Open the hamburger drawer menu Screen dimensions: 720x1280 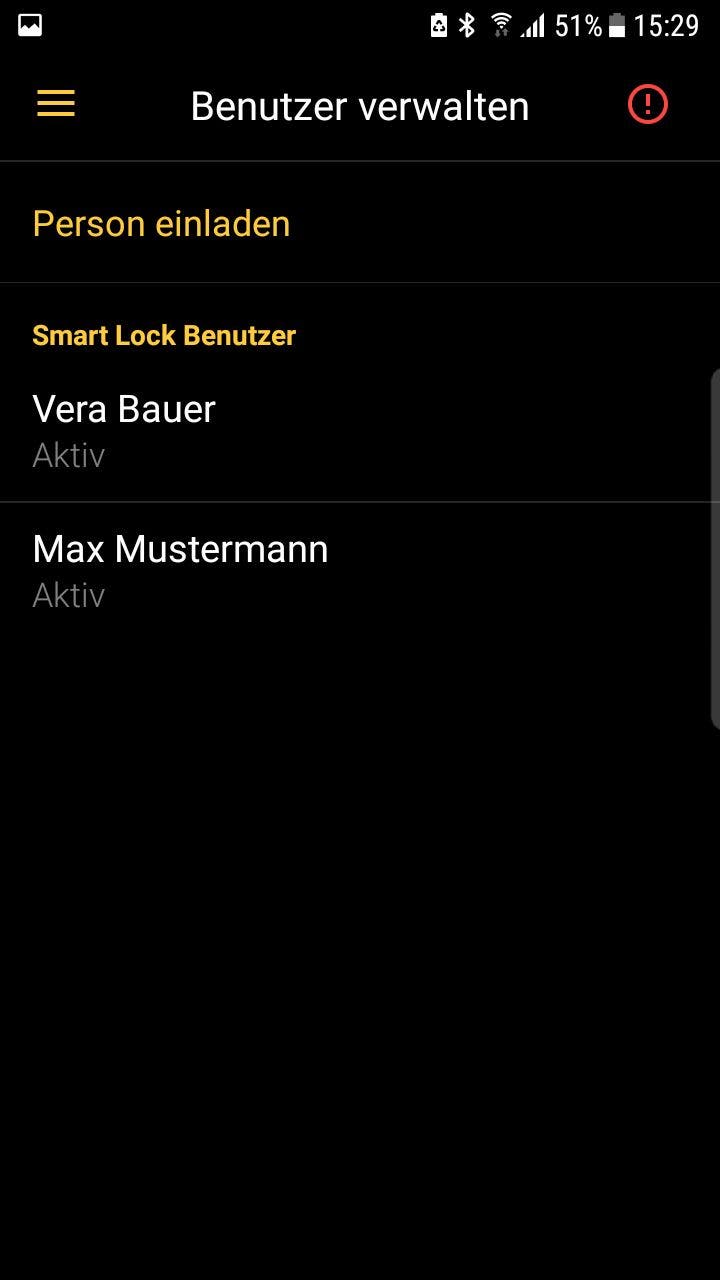(x=56, y=104)
